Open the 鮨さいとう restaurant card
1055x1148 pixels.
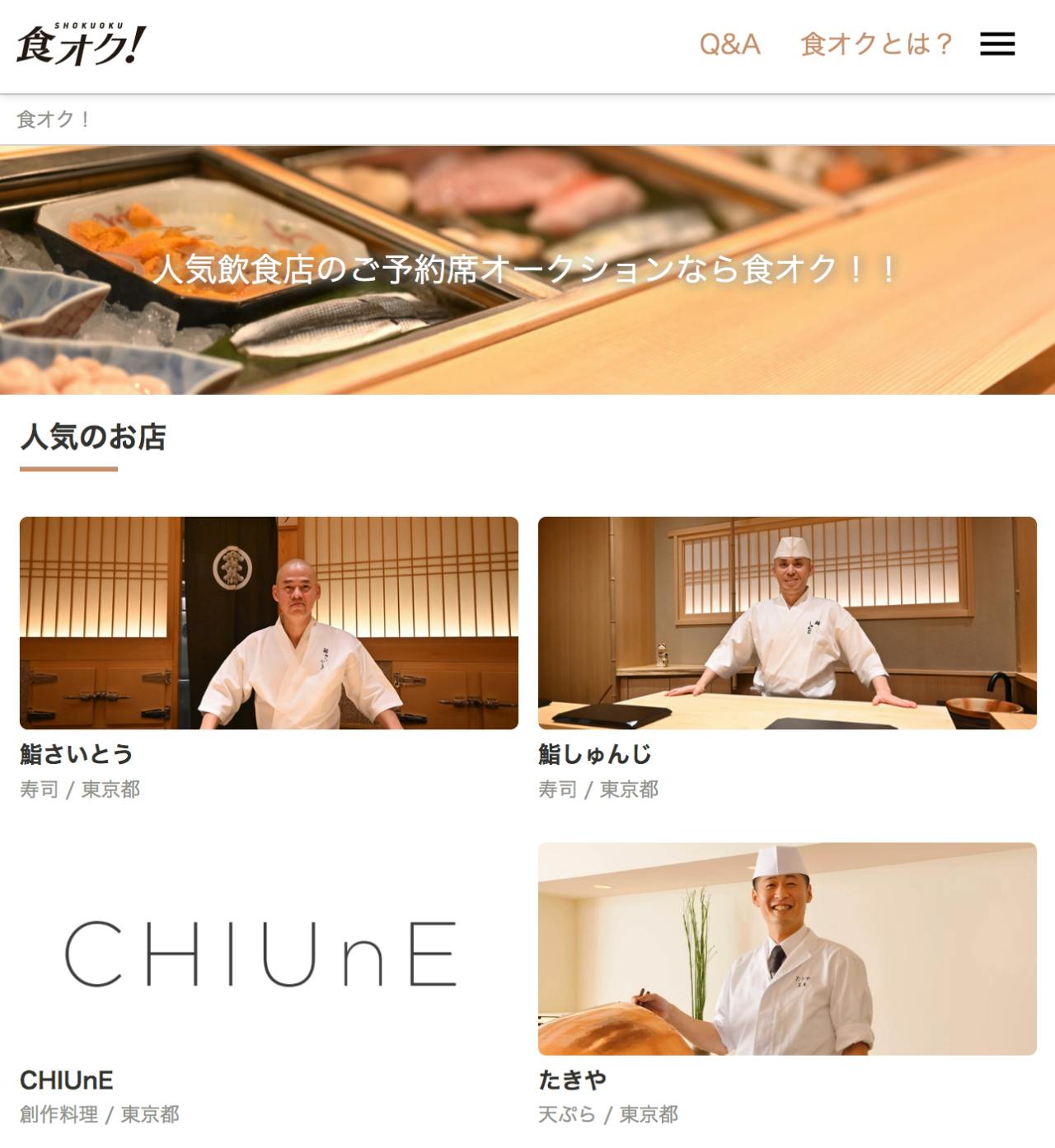tap(269, 623)
